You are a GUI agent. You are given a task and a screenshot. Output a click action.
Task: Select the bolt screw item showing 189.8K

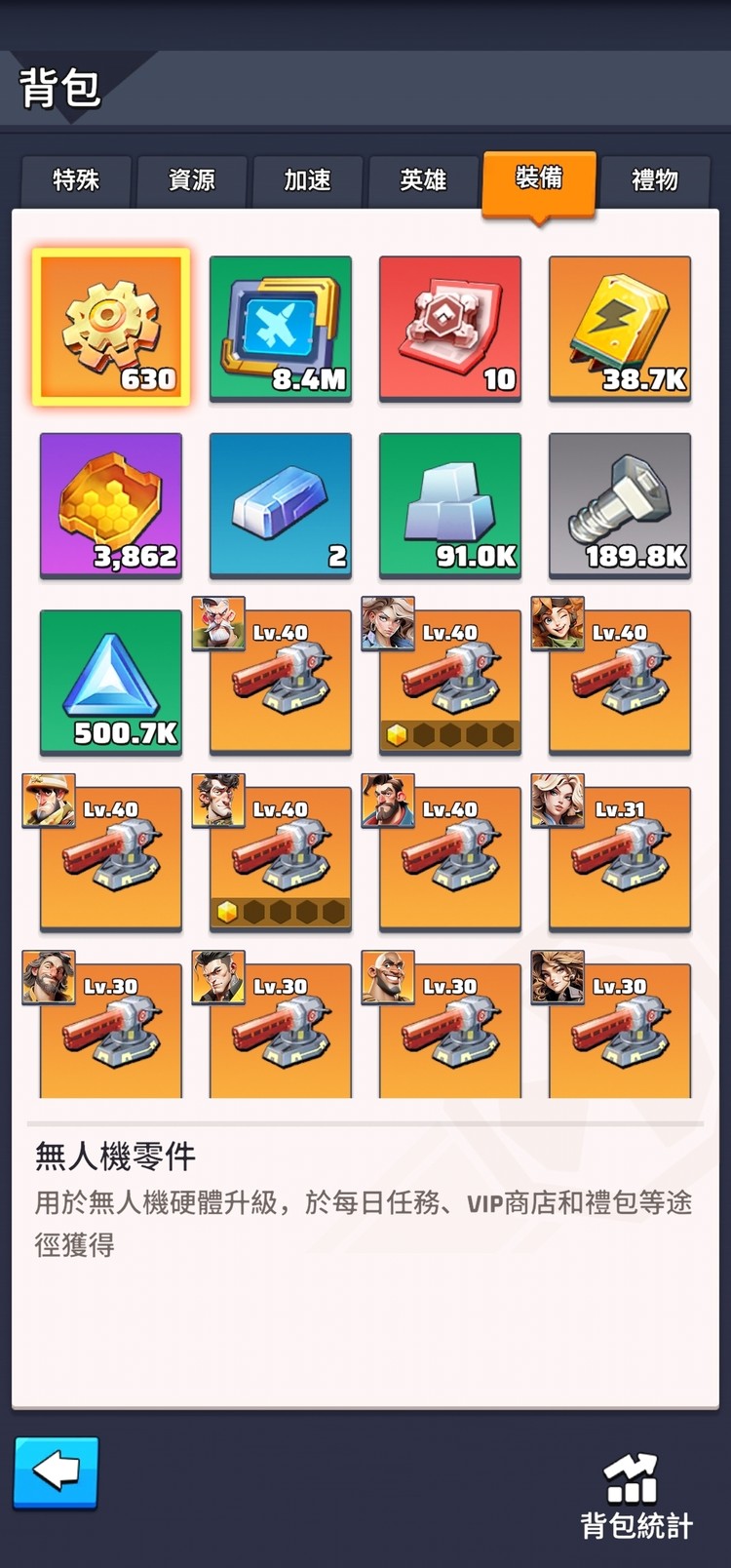coord(620,504)
